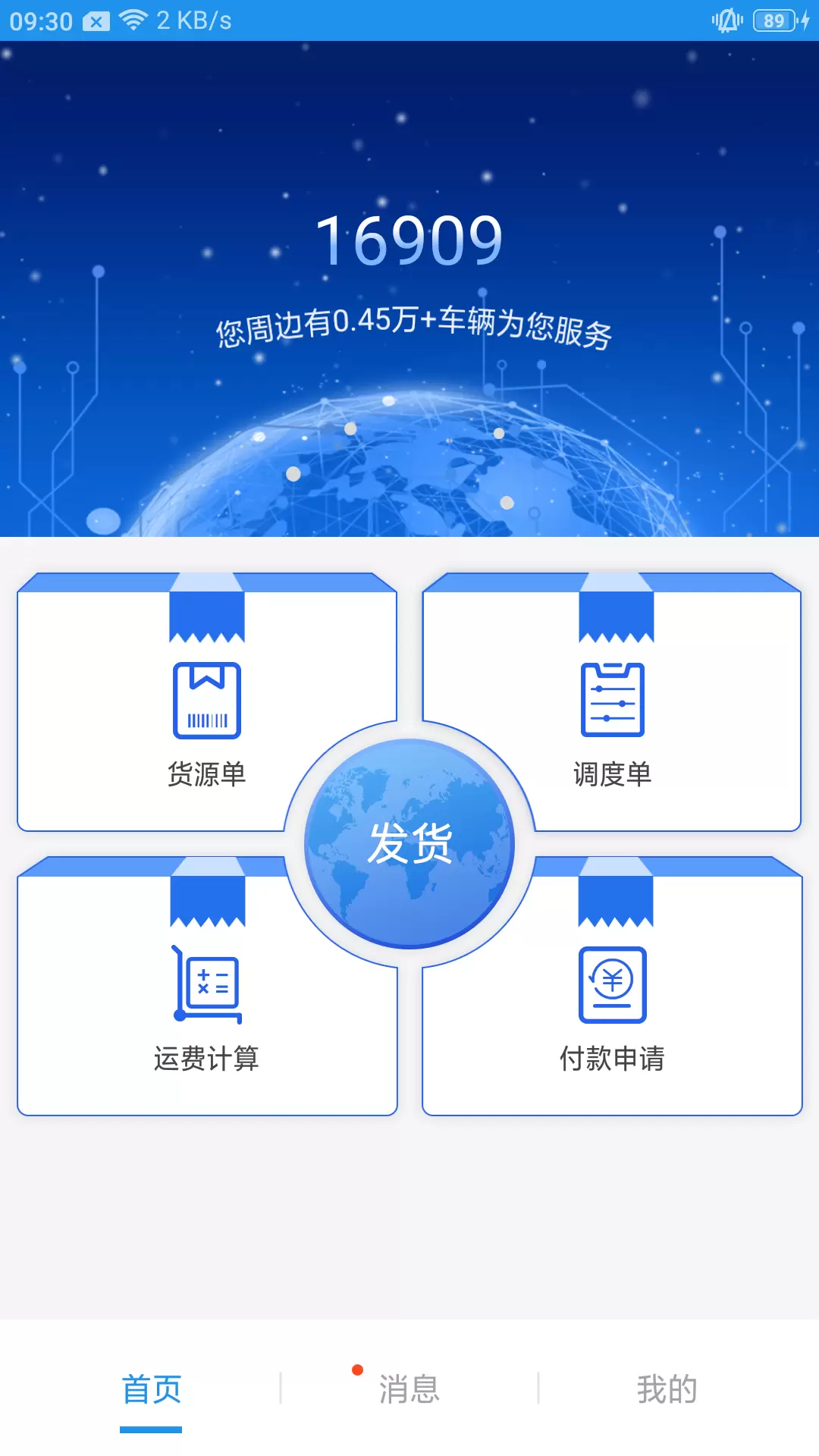Switch to the 消息 tab
Screen dimensions: 819x1456
[409, 1389]
